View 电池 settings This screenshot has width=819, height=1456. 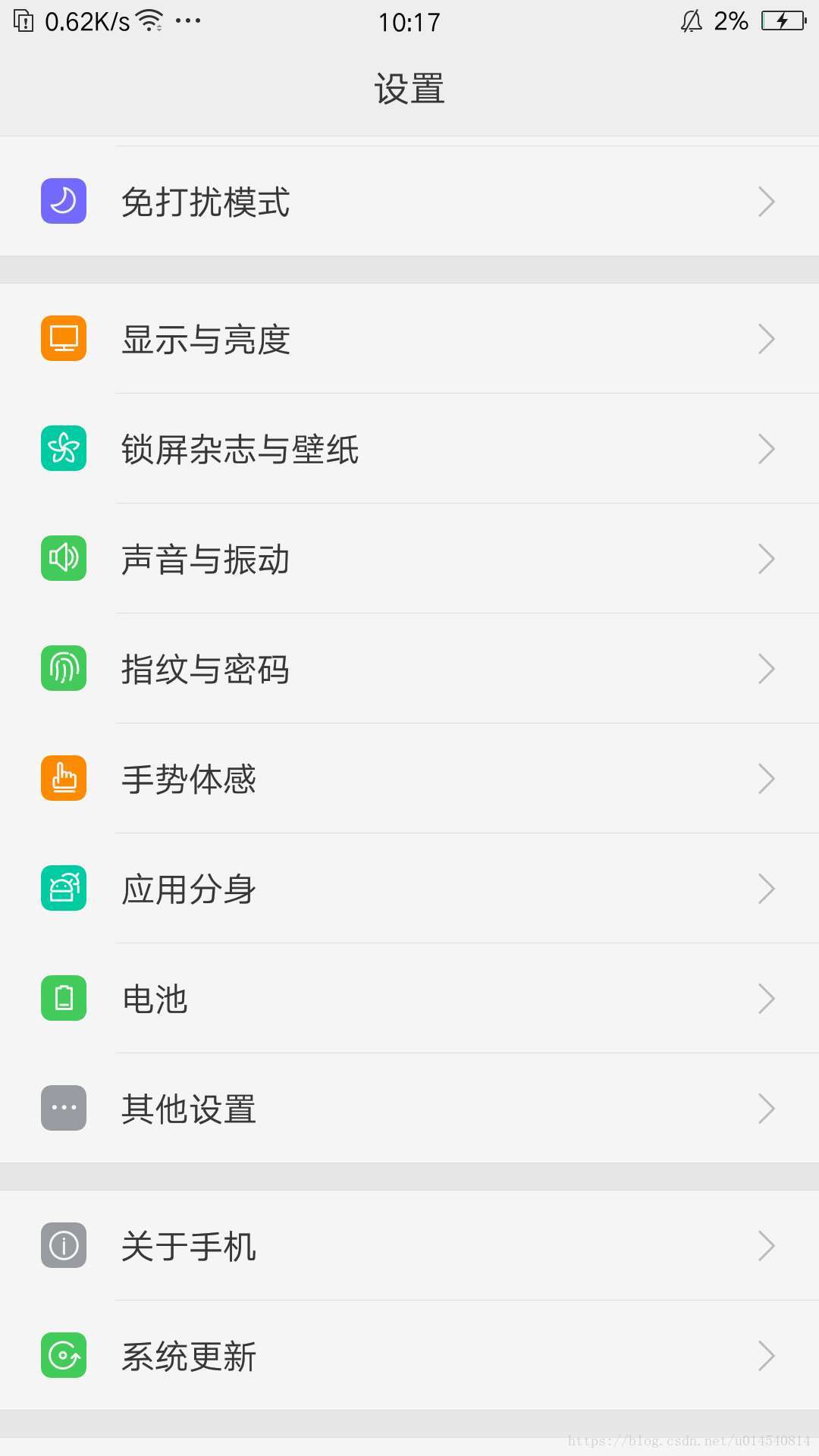click(x=409, y=999)
